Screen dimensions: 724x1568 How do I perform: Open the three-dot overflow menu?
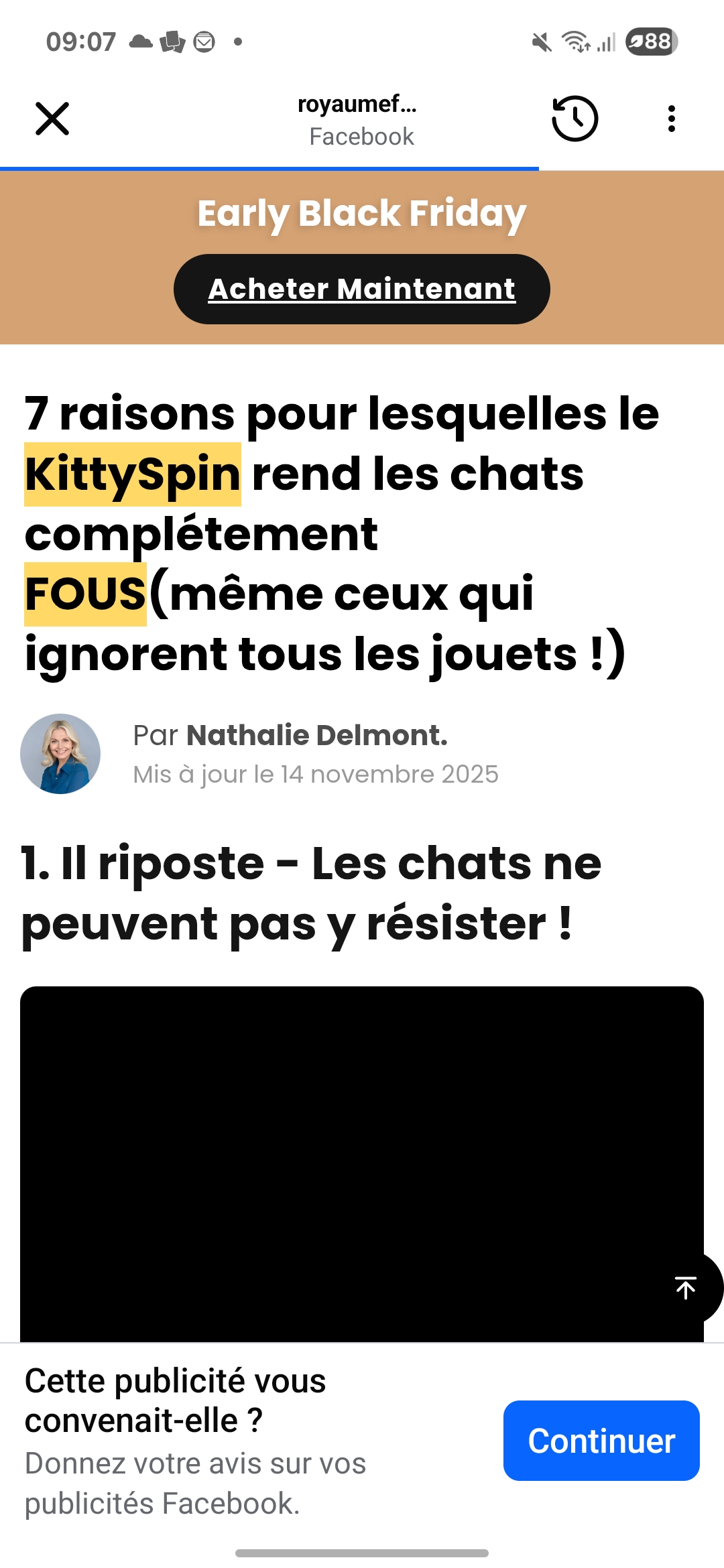(x=671, y=119)
